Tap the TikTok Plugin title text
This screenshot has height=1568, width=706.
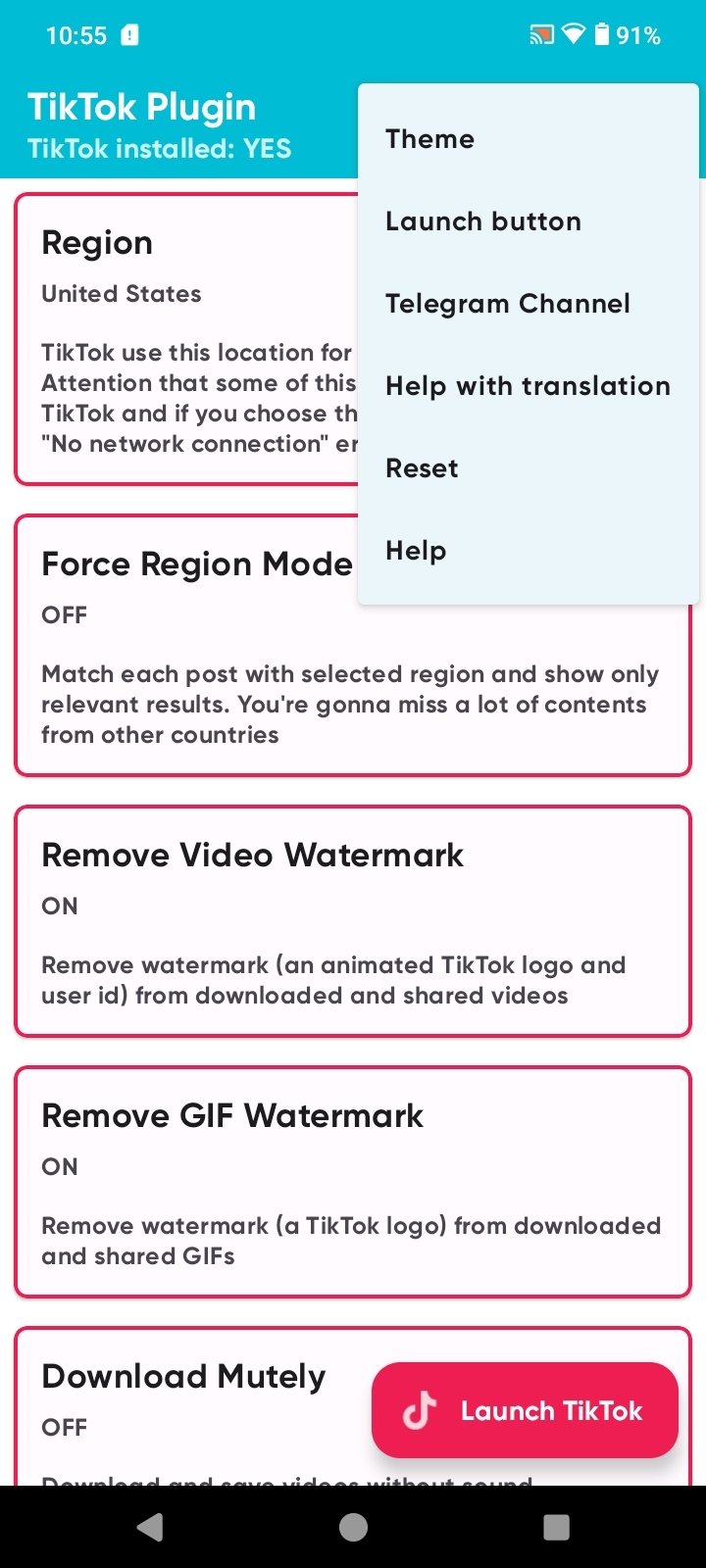click(x=142, y=106)
